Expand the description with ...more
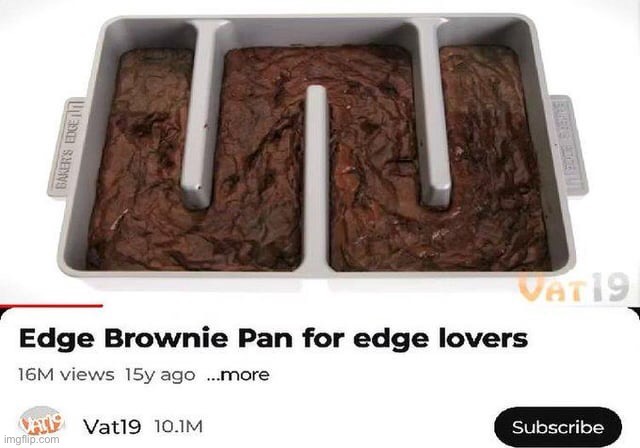 (x=237, y=375)
